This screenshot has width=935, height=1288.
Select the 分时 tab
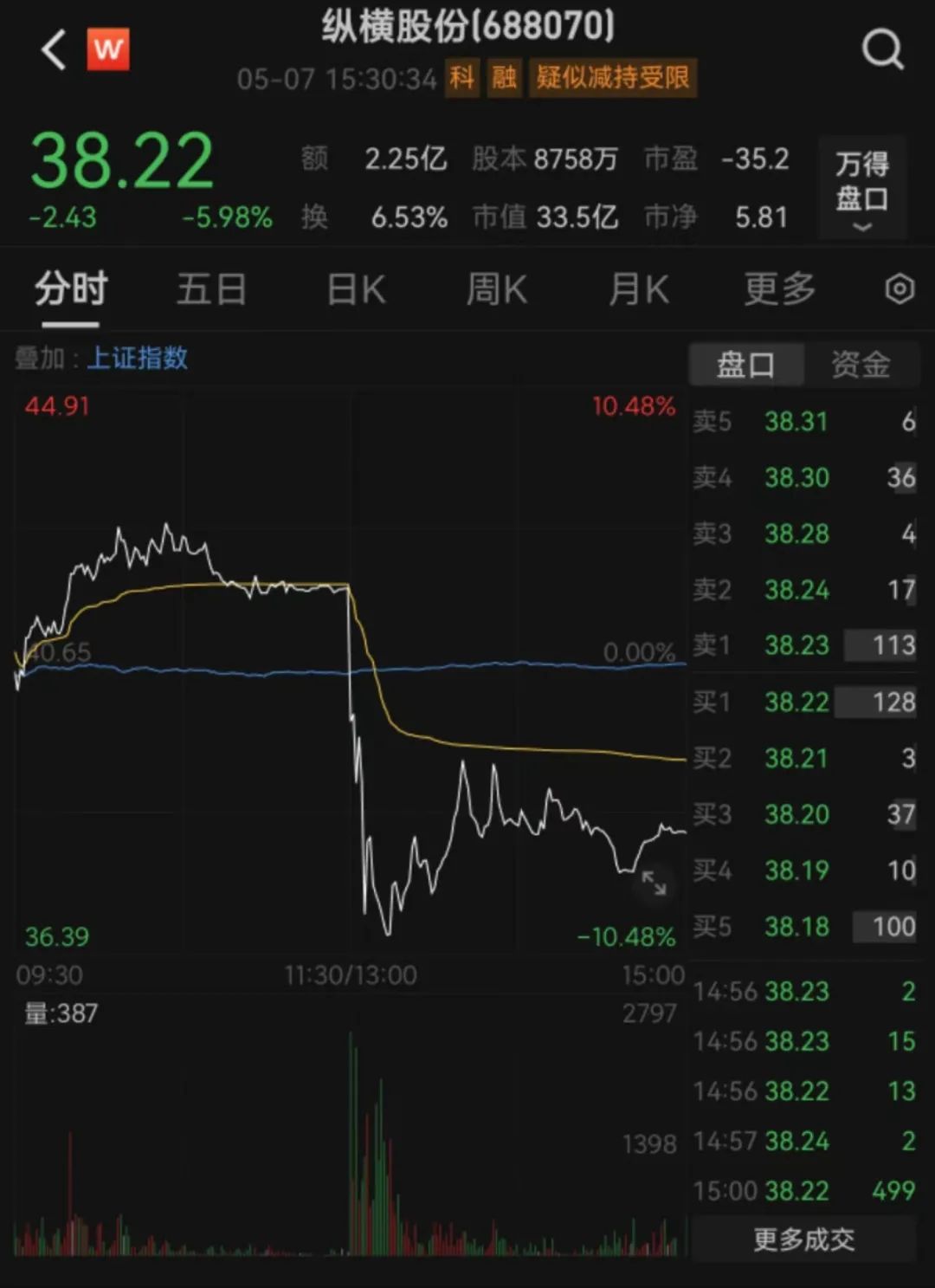pyautogui.click(x=71, y=288)
